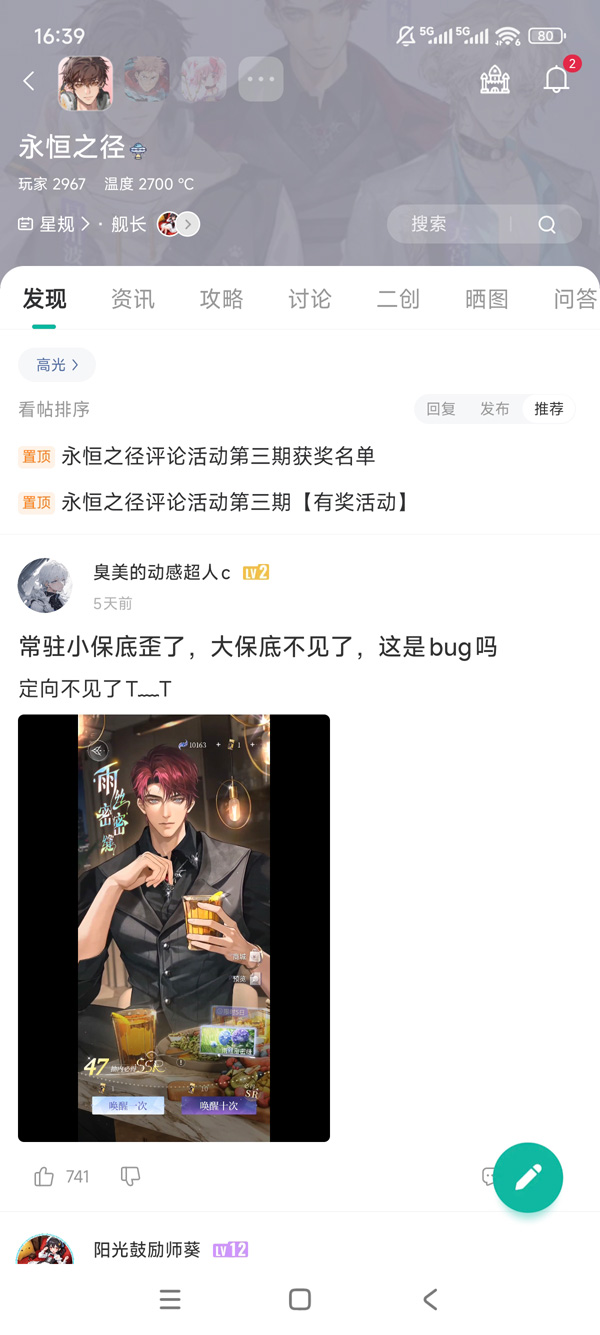Screen dimensions: 600x1335
Task: Switch to the 攻略 tab
Action: point(221,298)
